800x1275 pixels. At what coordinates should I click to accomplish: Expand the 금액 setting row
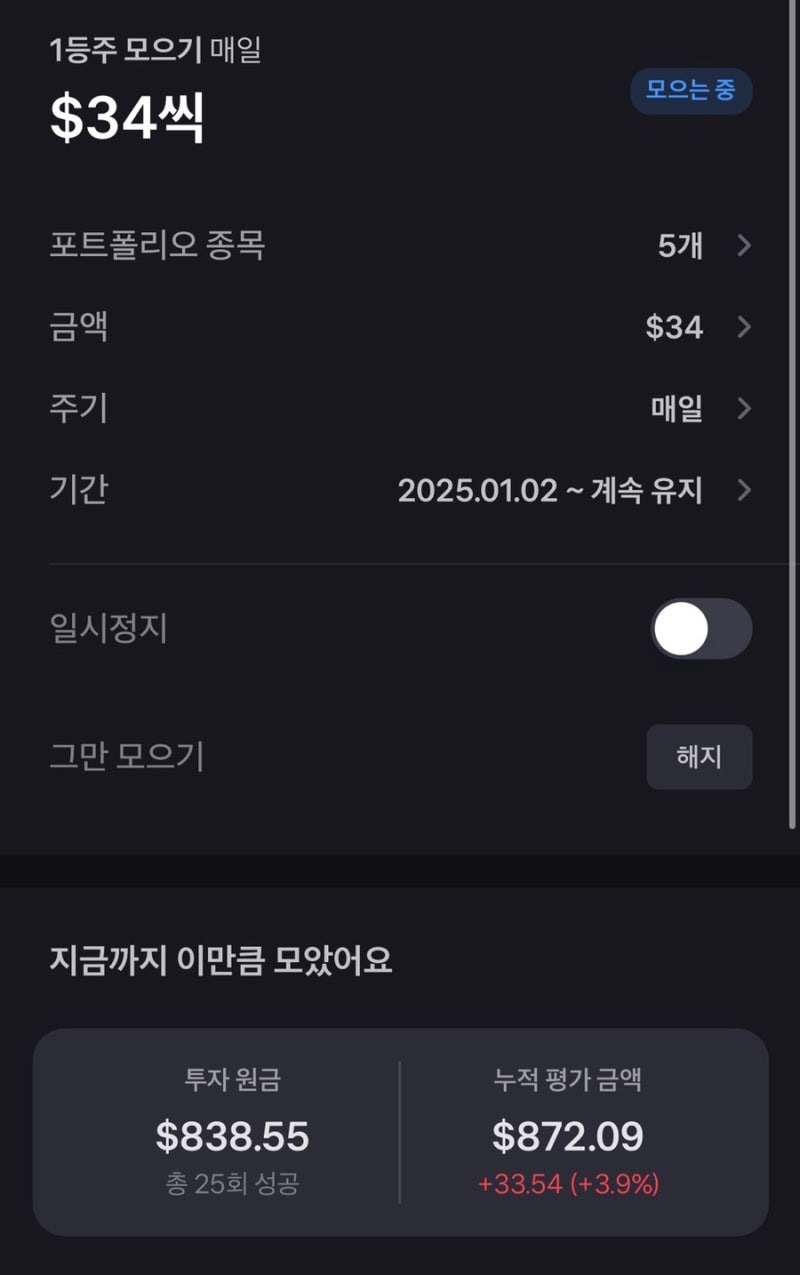click(744, 328)
